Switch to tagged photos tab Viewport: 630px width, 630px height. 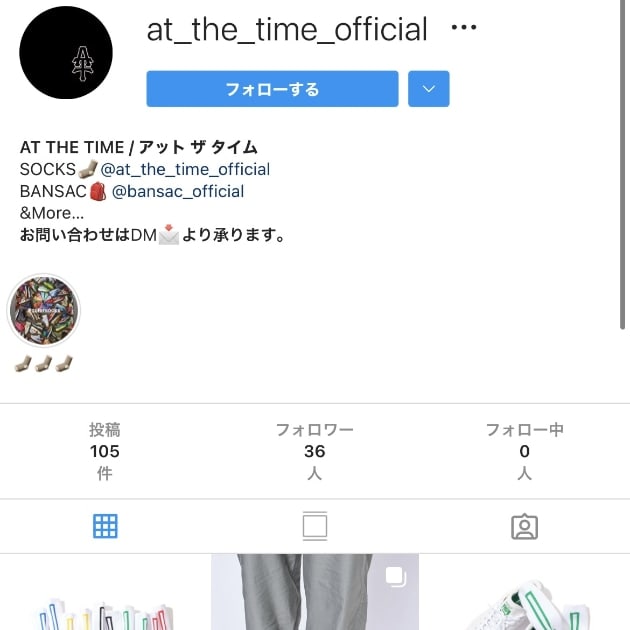(x=524, y=526)
